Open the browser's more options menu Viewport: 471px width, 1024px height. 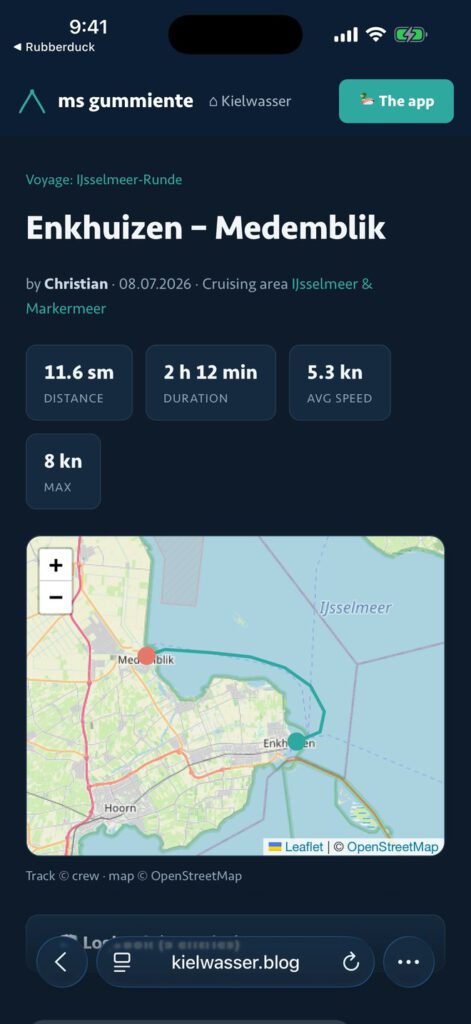point(408,962)
